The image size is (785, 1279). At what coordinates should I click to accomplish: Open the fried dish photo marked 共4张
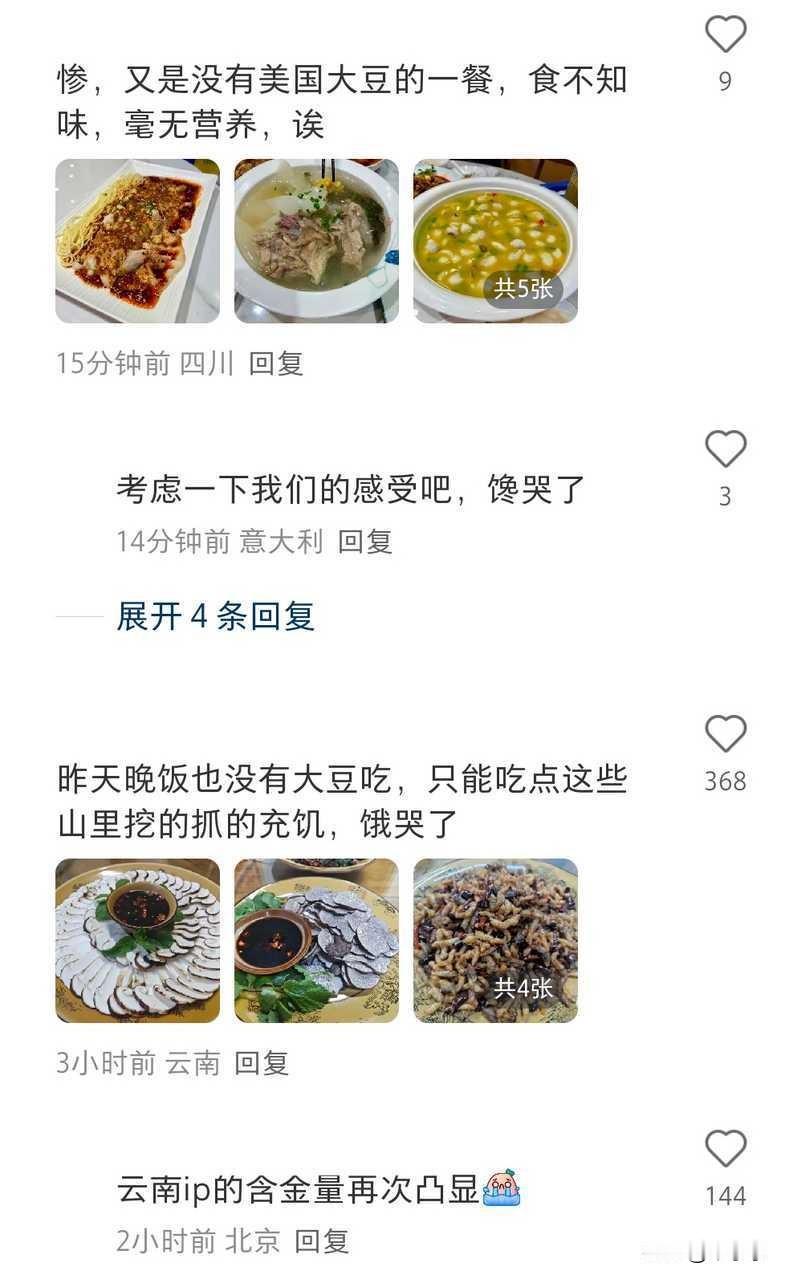(495, 940)
